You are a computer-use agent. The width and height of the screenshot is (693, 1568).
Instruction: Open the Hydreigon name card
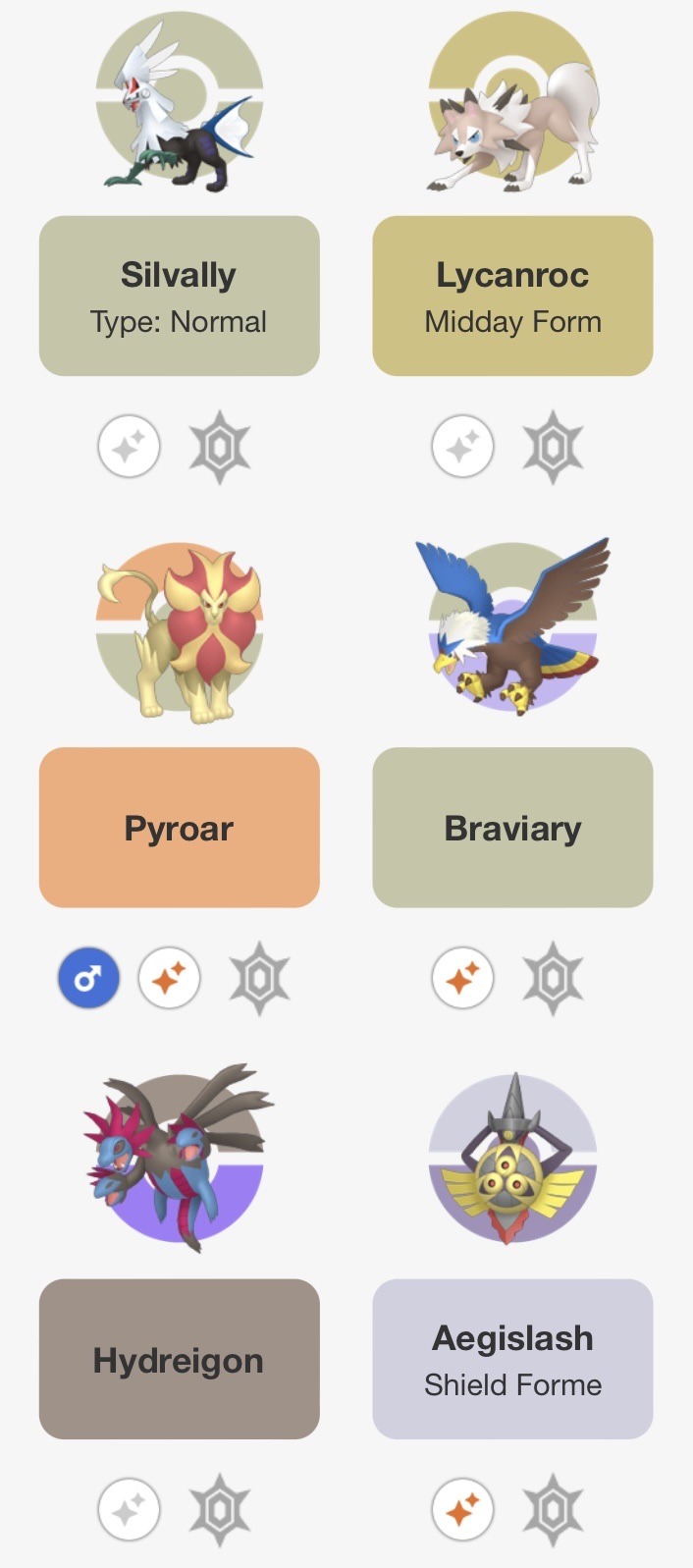tap(179, 1359)
